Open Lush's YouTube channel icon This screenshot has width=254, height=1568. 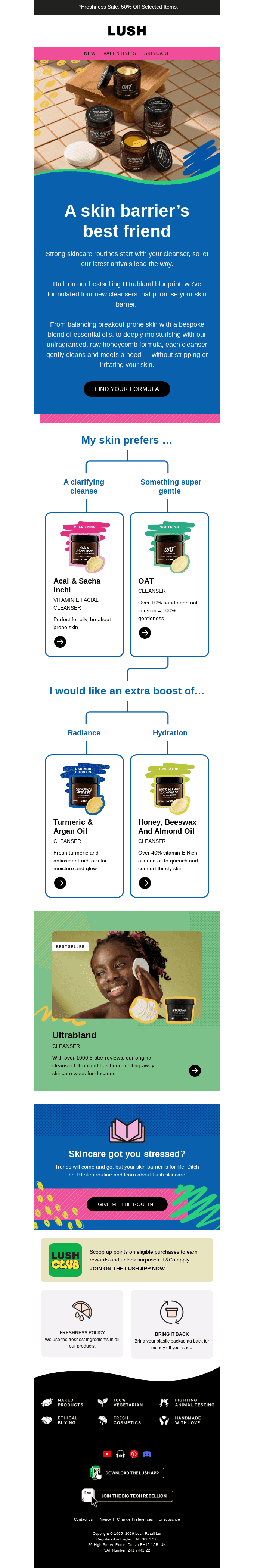coord(106,1453)
